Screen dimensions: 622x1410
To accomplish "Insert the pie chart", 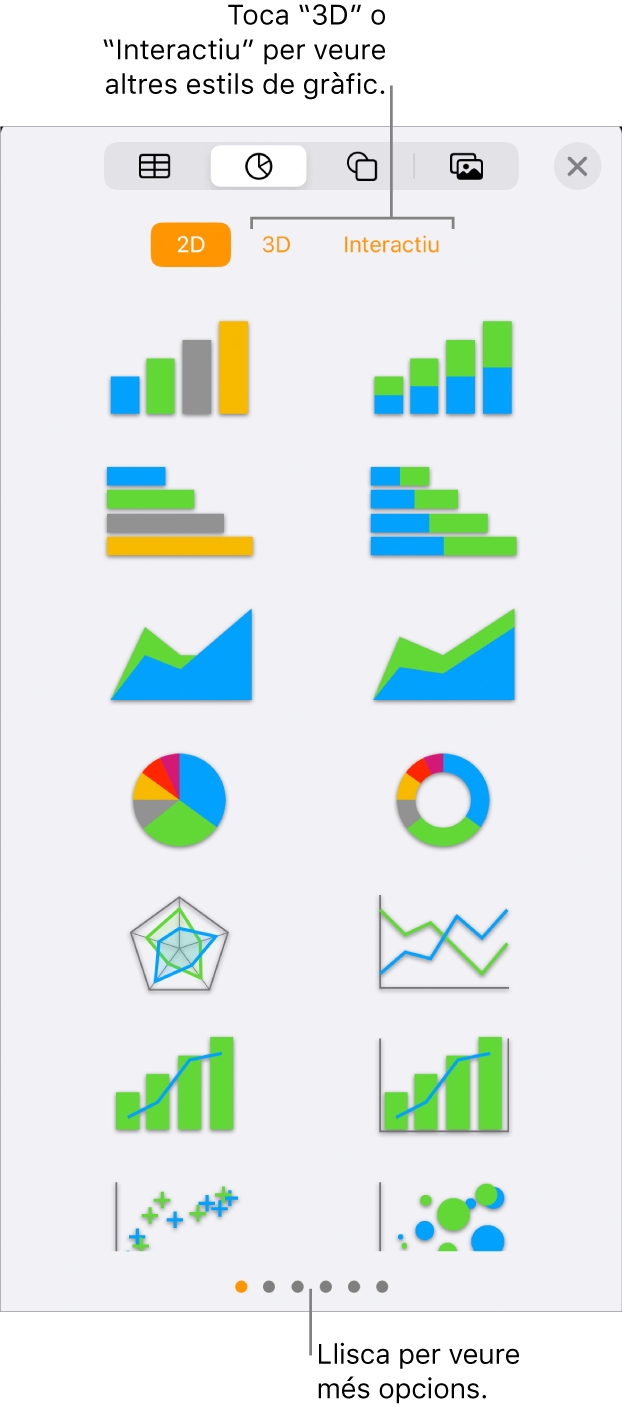I will point(179,799).
